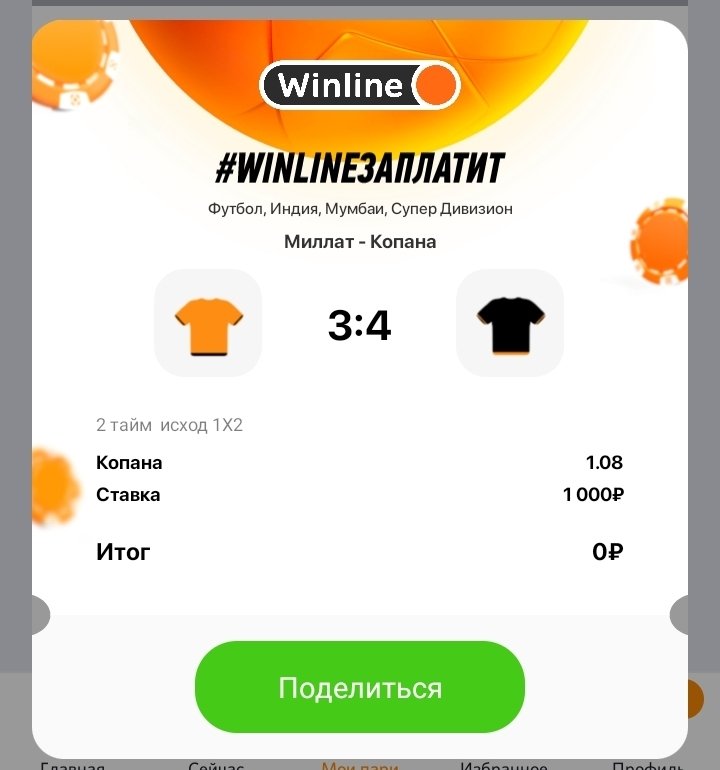Tap the green Поделиться button
Viewport: 720px width, 770px height.
[360, 687]
